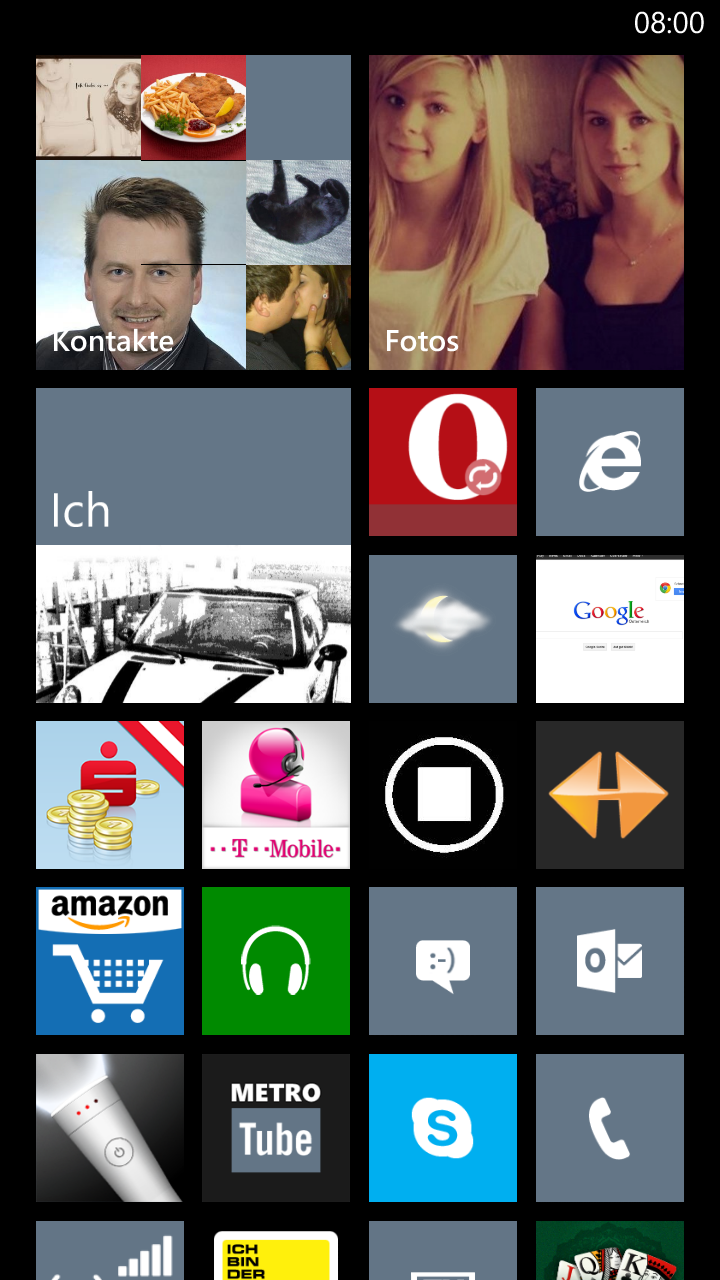Open the Kontakte tile
Viewport: 720px width, 1280px height.
point(193,212)
